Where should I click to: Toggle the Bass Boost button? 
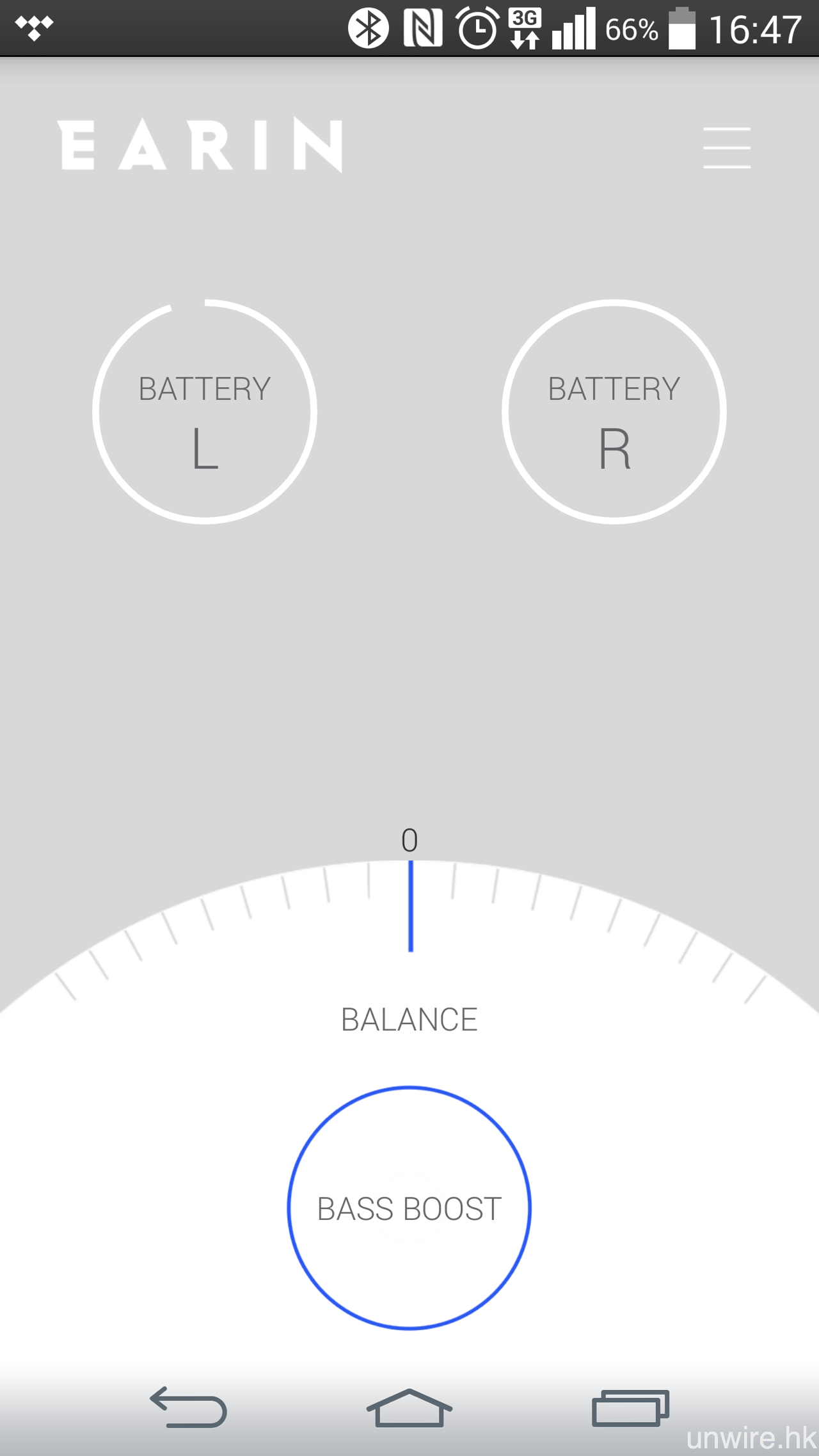(x=409, y=1208)
